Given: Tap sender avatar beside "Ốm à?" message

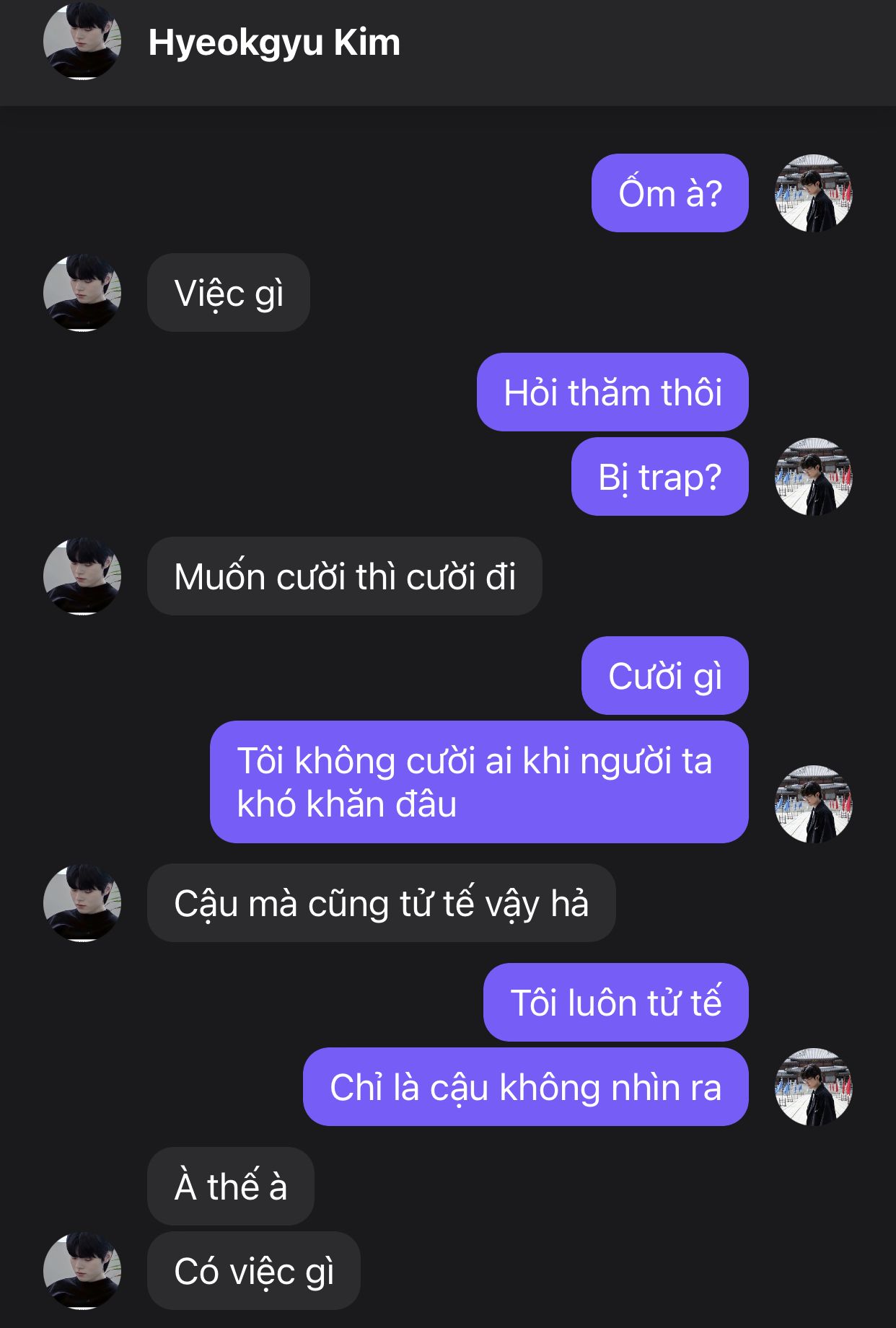Looking at the screenshot, I should coord(813,193).
